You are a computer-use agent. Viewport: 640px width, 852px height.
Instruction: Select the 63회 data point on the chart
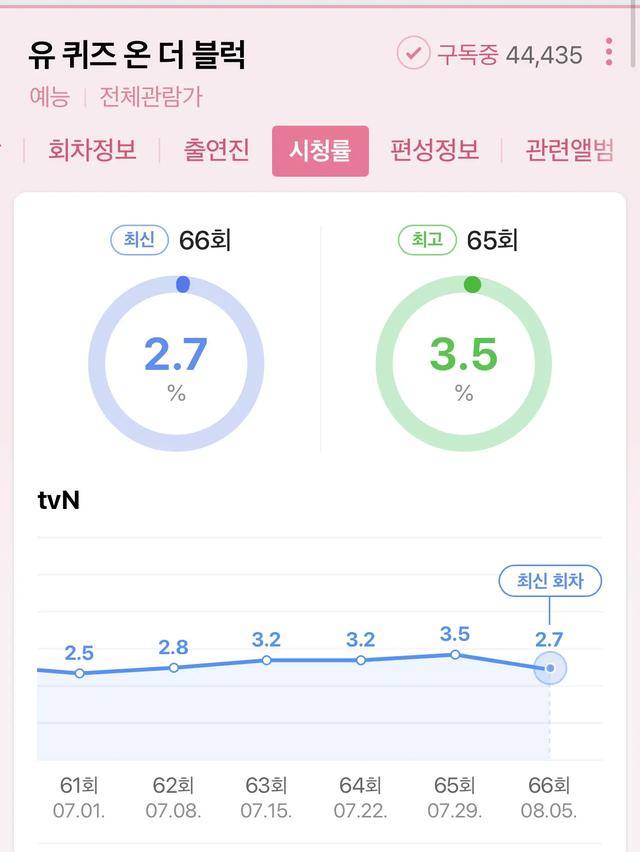tap(267, 660)
